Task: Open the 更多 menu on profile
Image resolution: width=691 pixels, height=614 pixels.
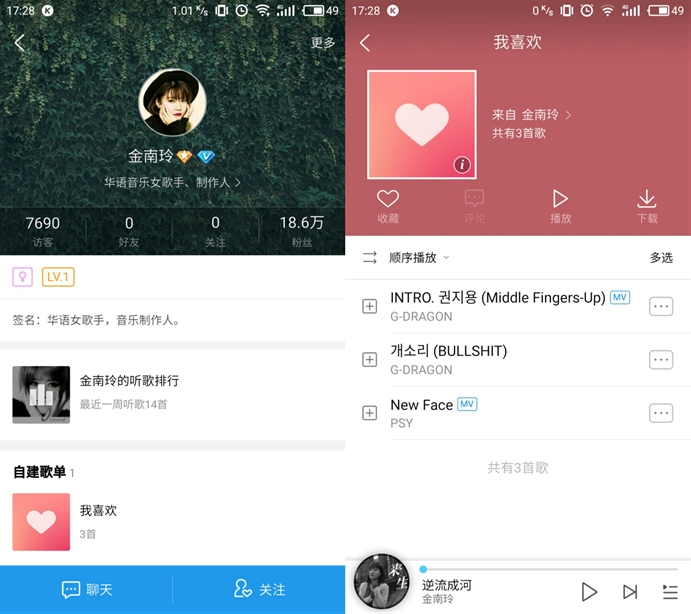Action: 323,43
